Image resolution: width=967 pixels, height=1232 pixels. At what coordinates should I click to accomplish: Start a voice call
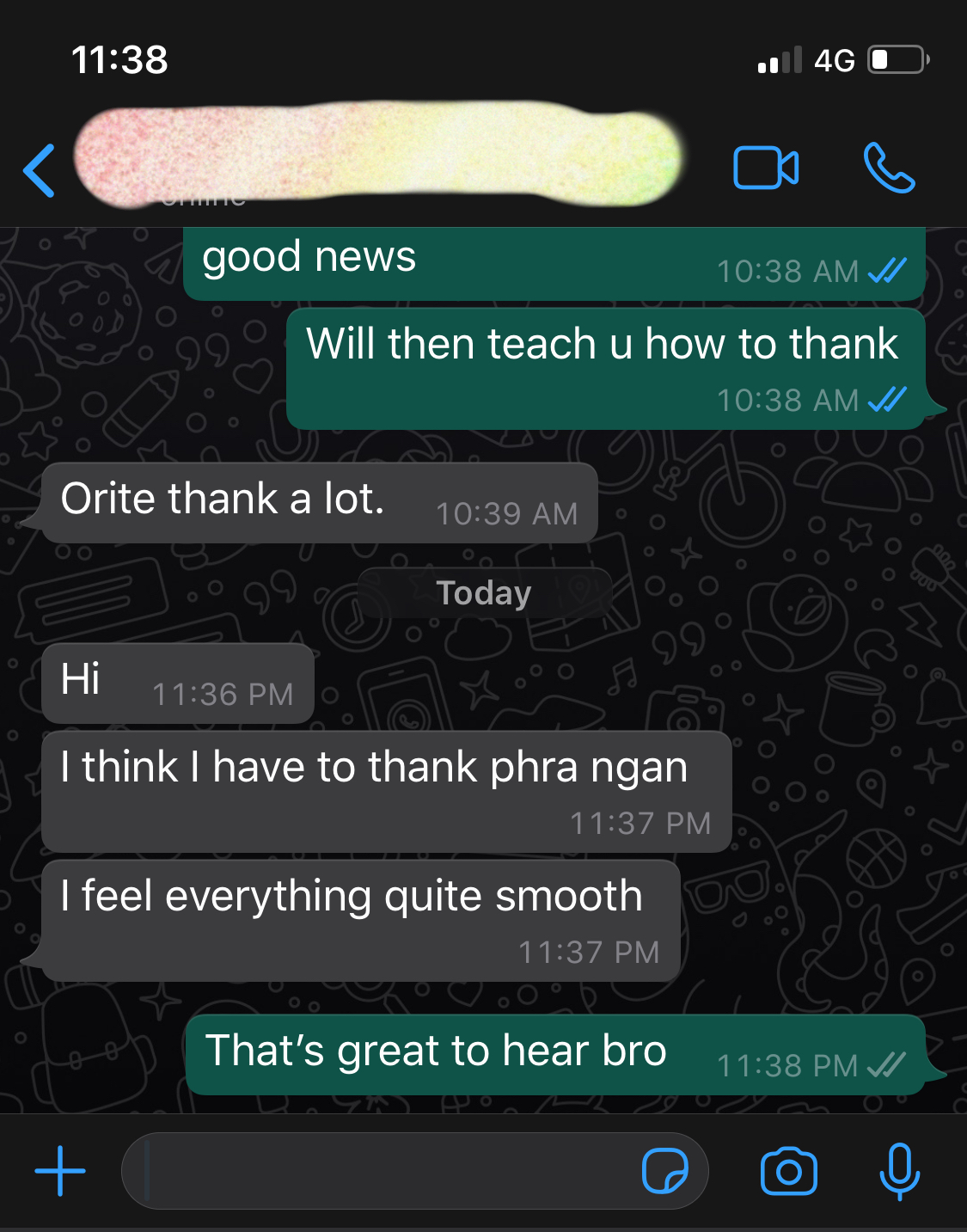pos(889,168)
